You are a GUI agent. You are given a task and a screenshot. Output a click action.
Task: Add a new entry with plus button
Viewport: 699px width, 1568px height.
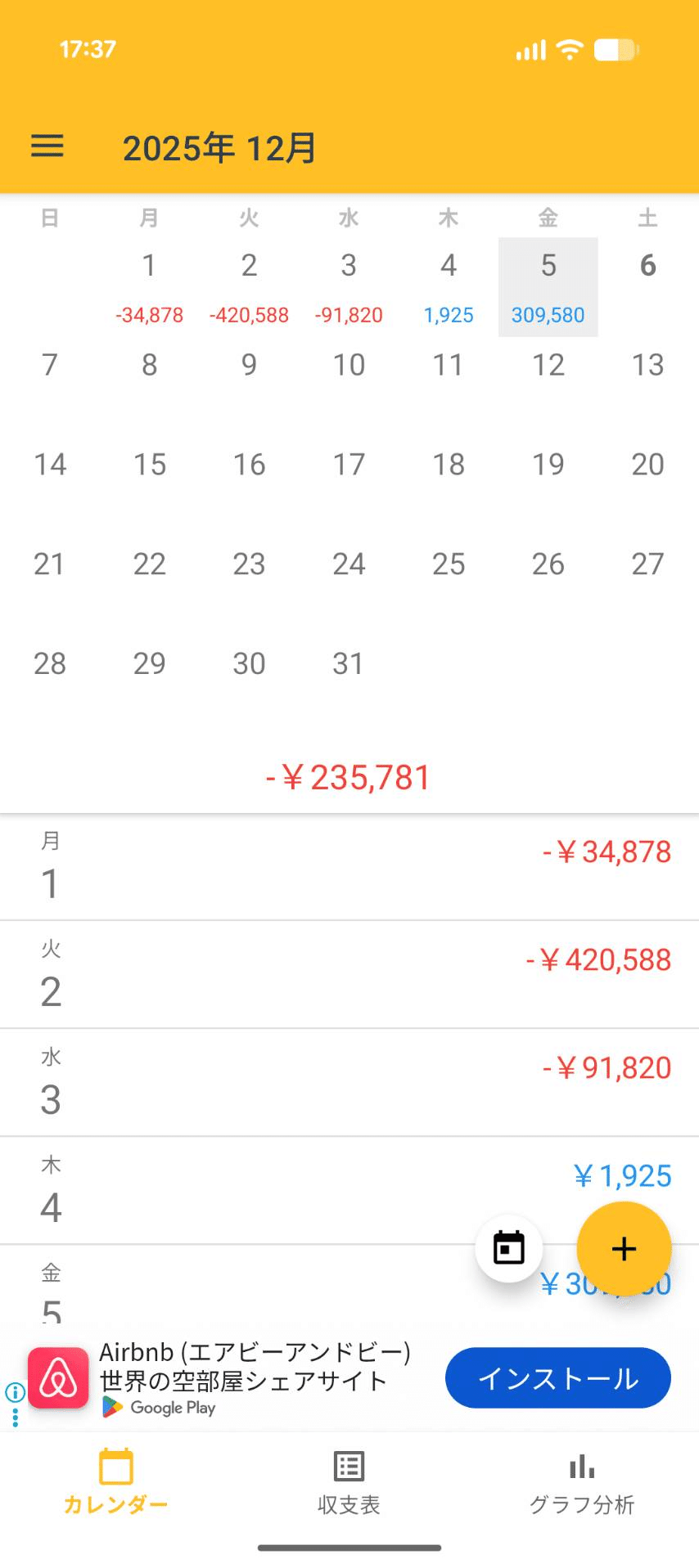624,1248
